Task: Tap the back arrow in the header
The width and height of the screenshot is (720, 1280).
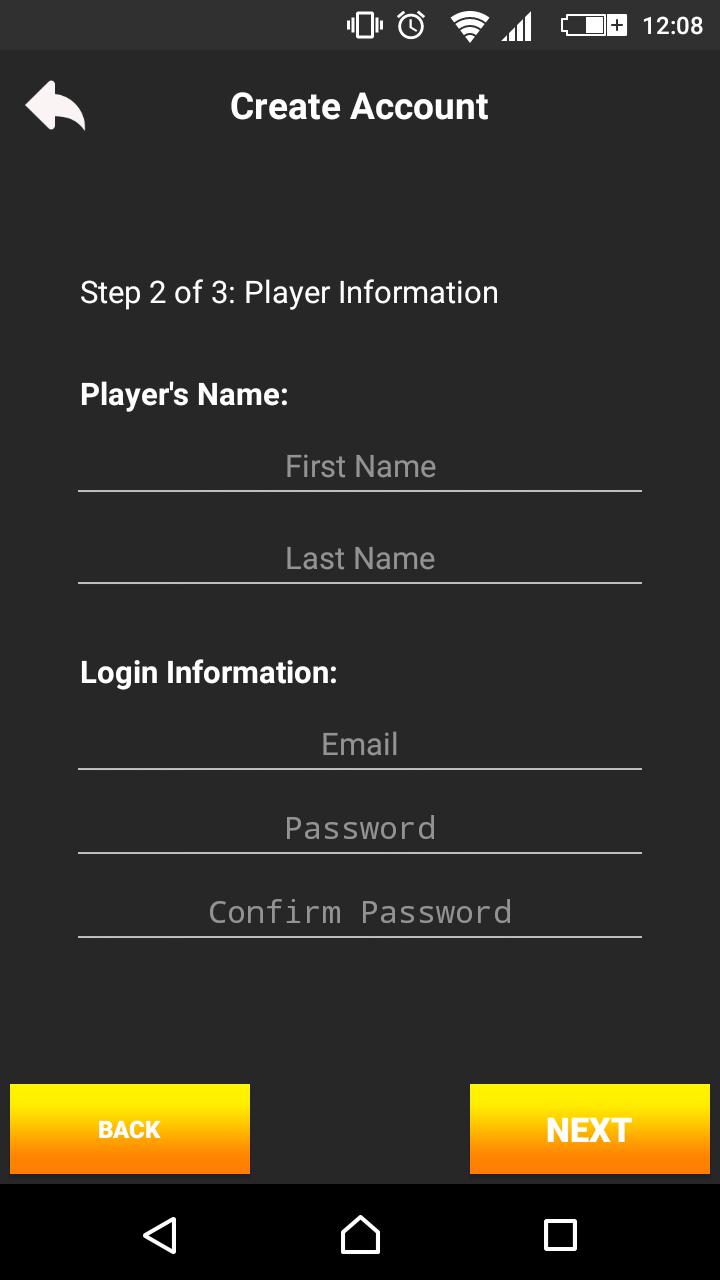Action: pos(55,106)
